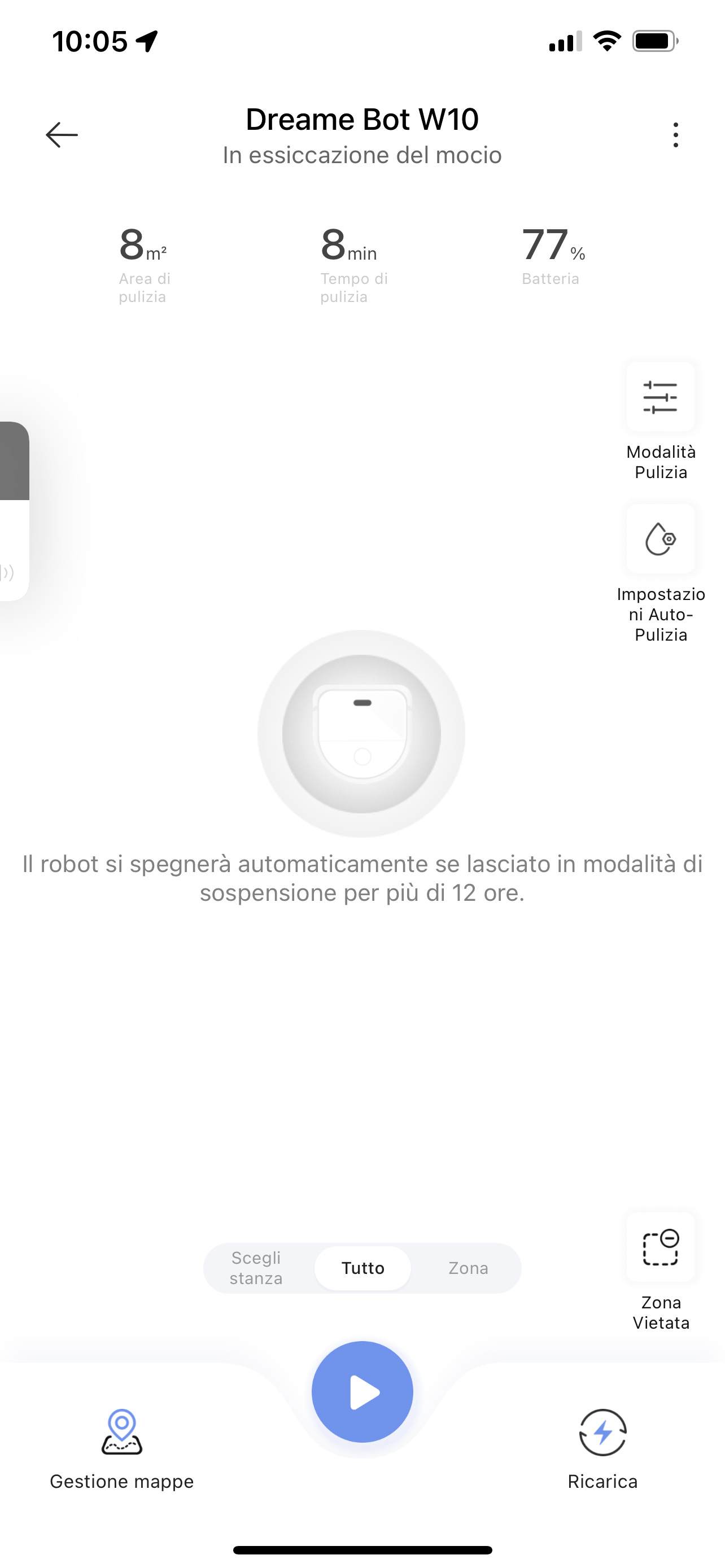Select the Scegli stanza mode

pyautogui.click(x=256, y=1268)
